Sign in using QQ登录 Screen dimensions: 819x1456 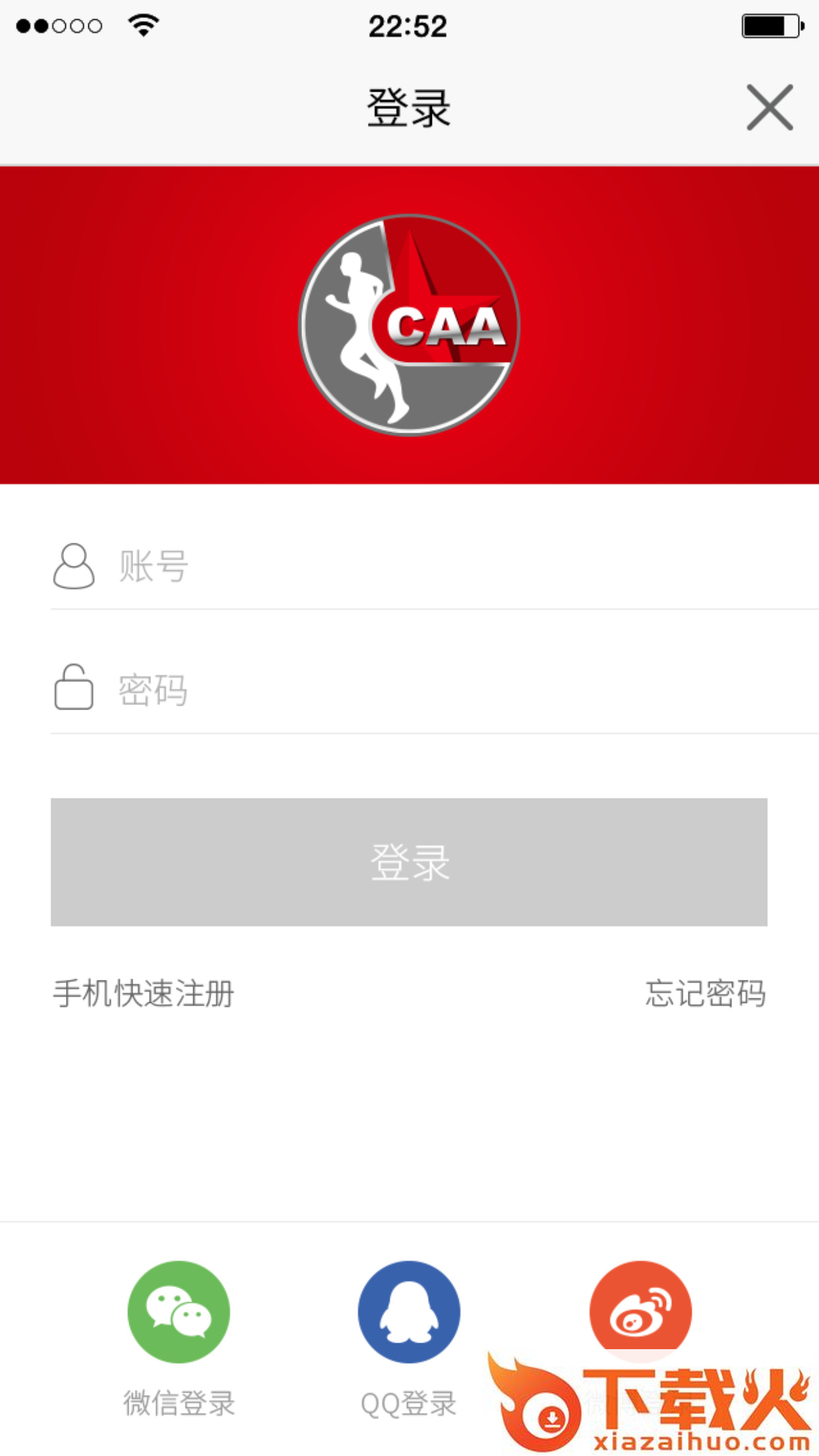[409, 1312]
